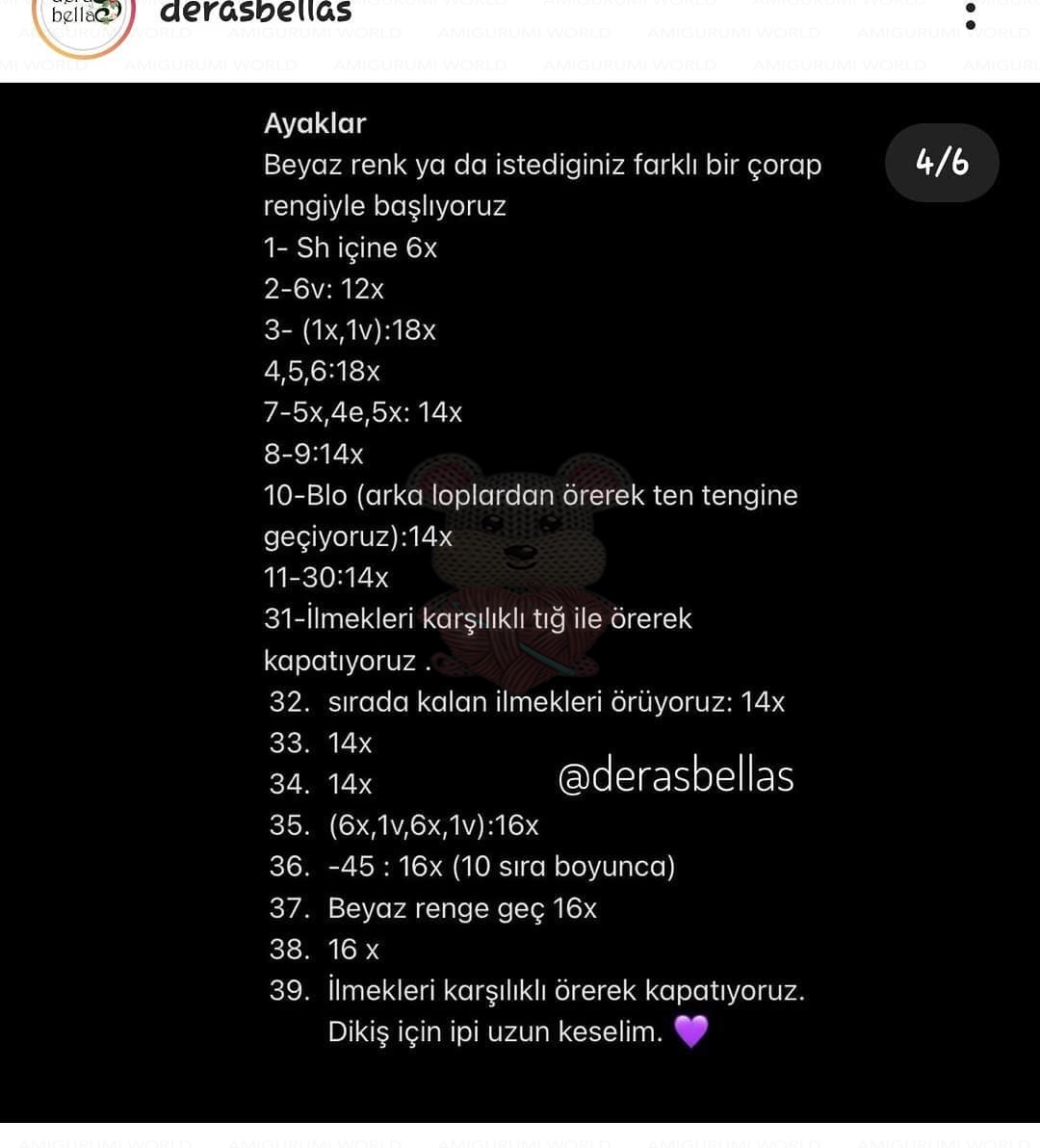The height and width of the screenshot is (1148, 1040).
Task: Expand the Ayaklar pattern section heading
Action: (315, 123)
